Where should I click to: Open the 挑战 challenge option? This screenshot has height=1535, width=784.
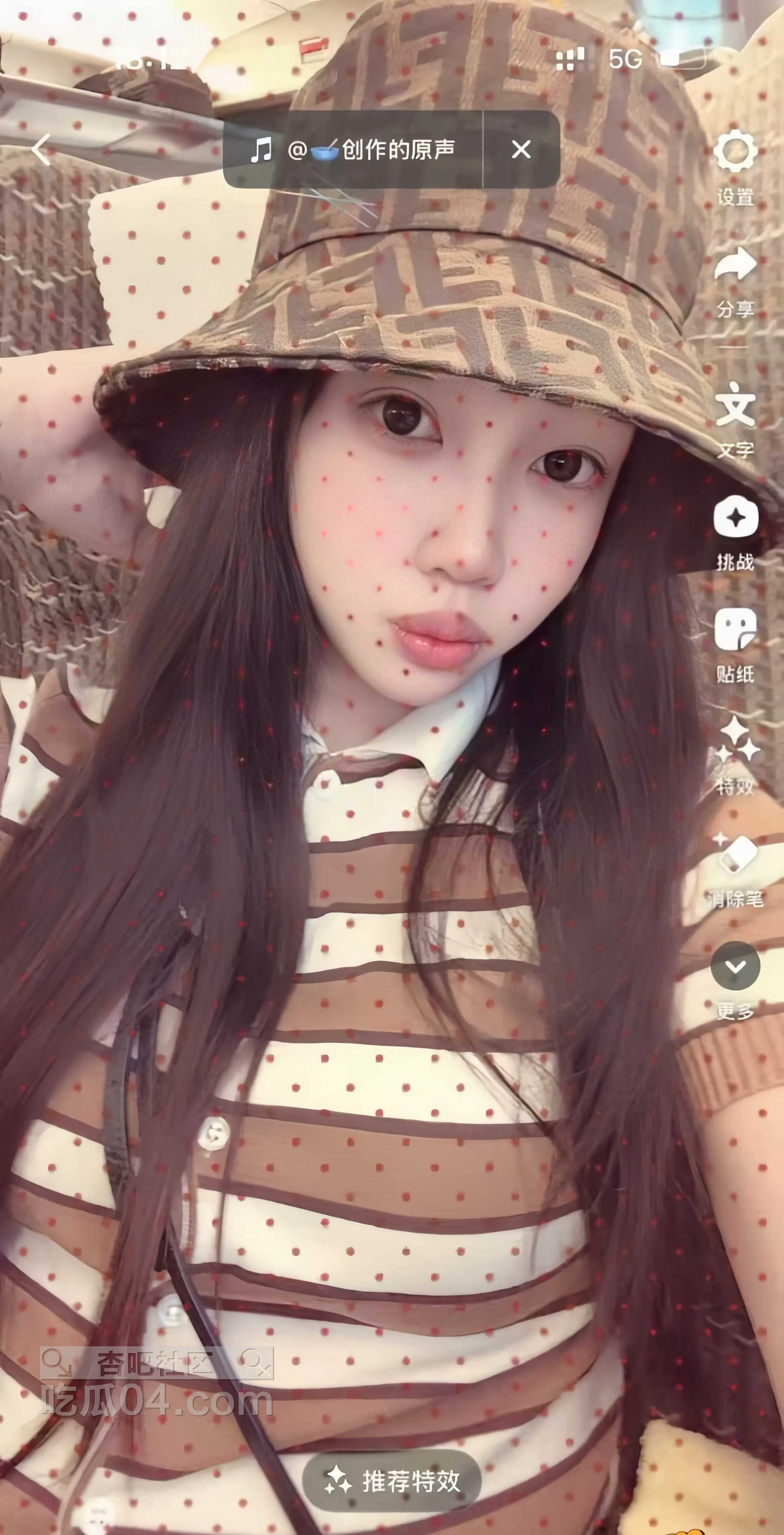click(735, 517)
